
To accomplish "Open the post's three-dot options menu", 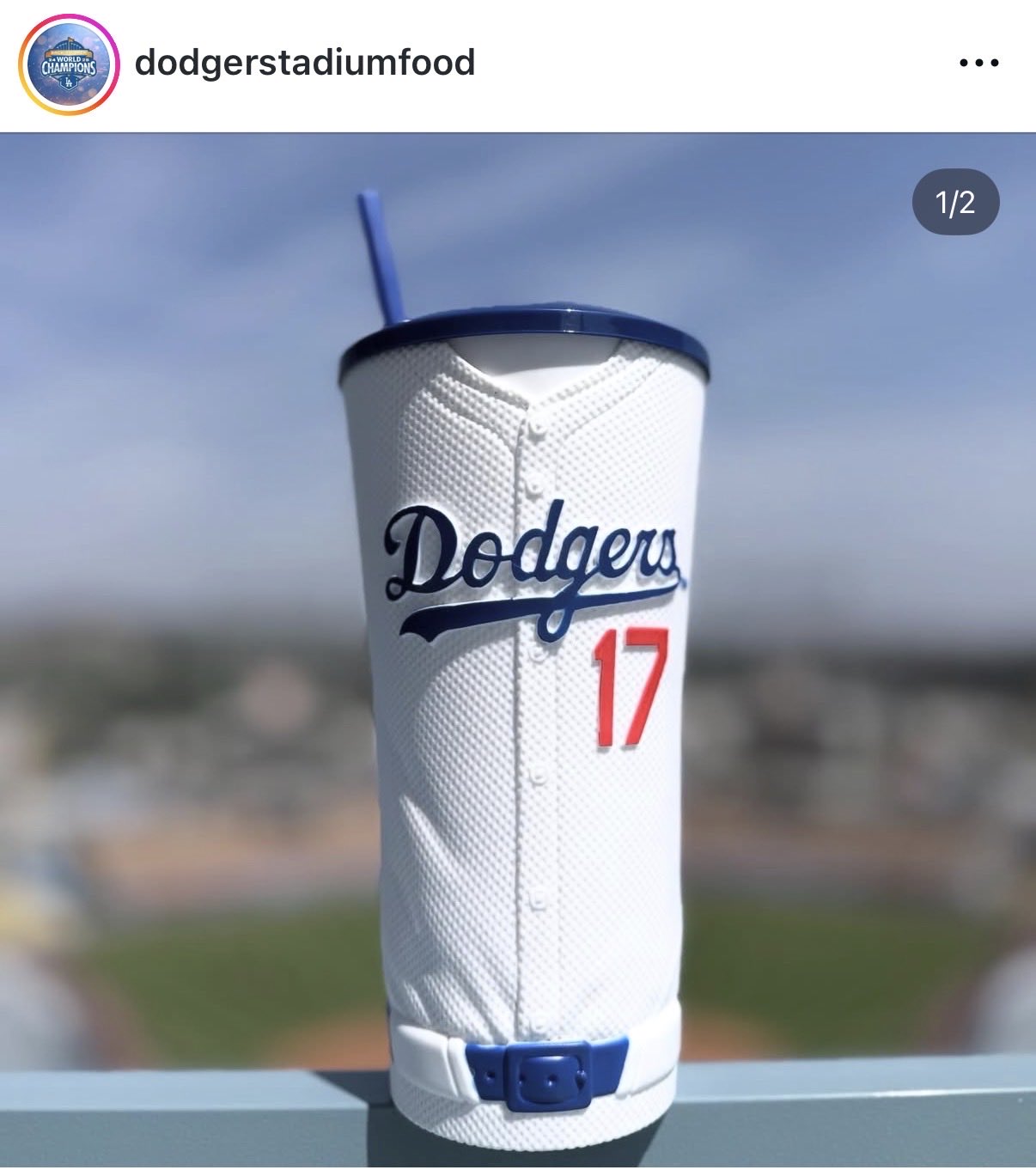I will click(978, 63).
